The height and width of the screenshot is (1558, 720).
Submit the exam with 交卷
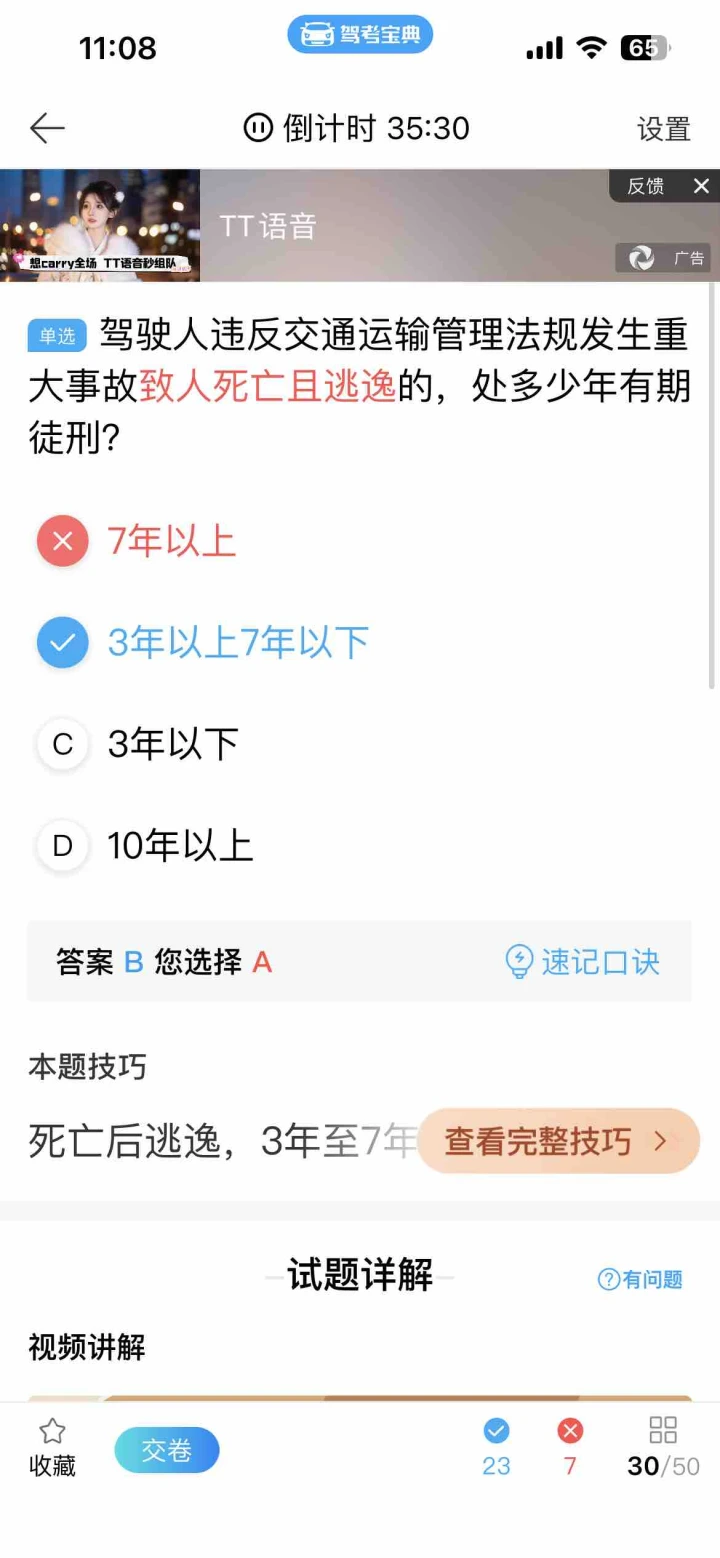point(166,1450)
